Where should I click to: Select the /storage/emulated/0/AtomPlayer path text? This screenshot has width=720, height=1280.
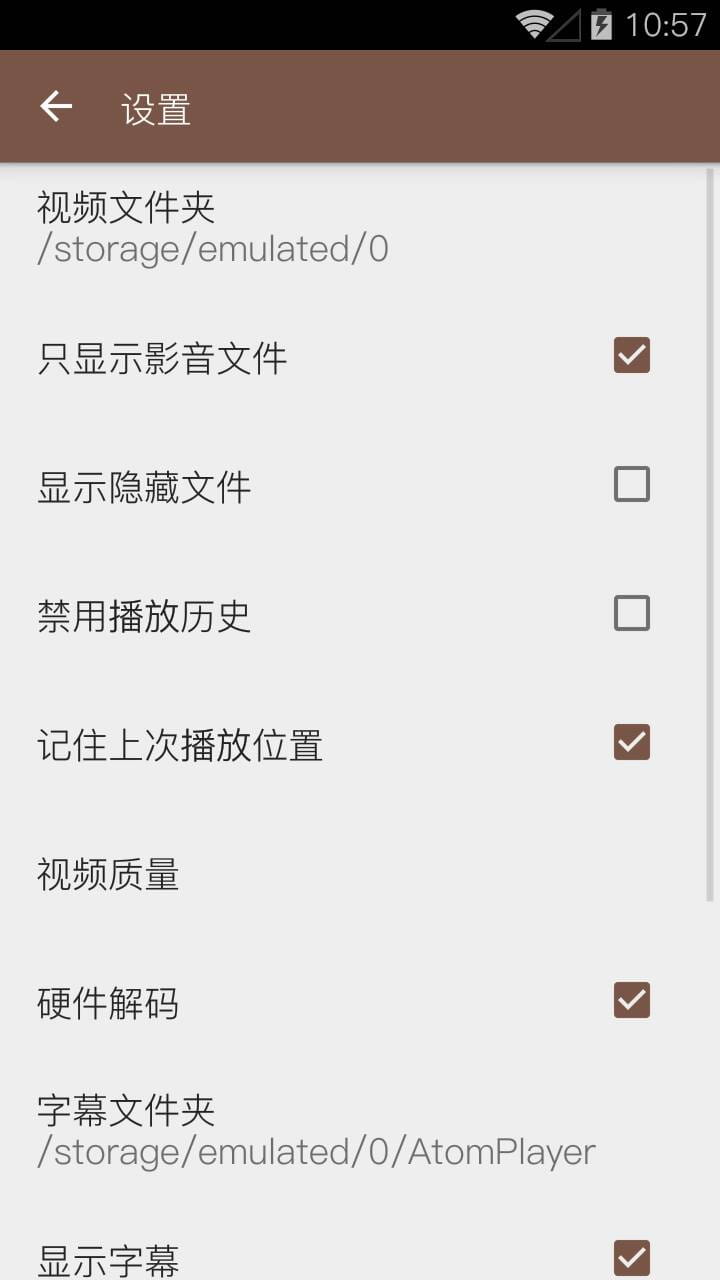point(314,1152)
